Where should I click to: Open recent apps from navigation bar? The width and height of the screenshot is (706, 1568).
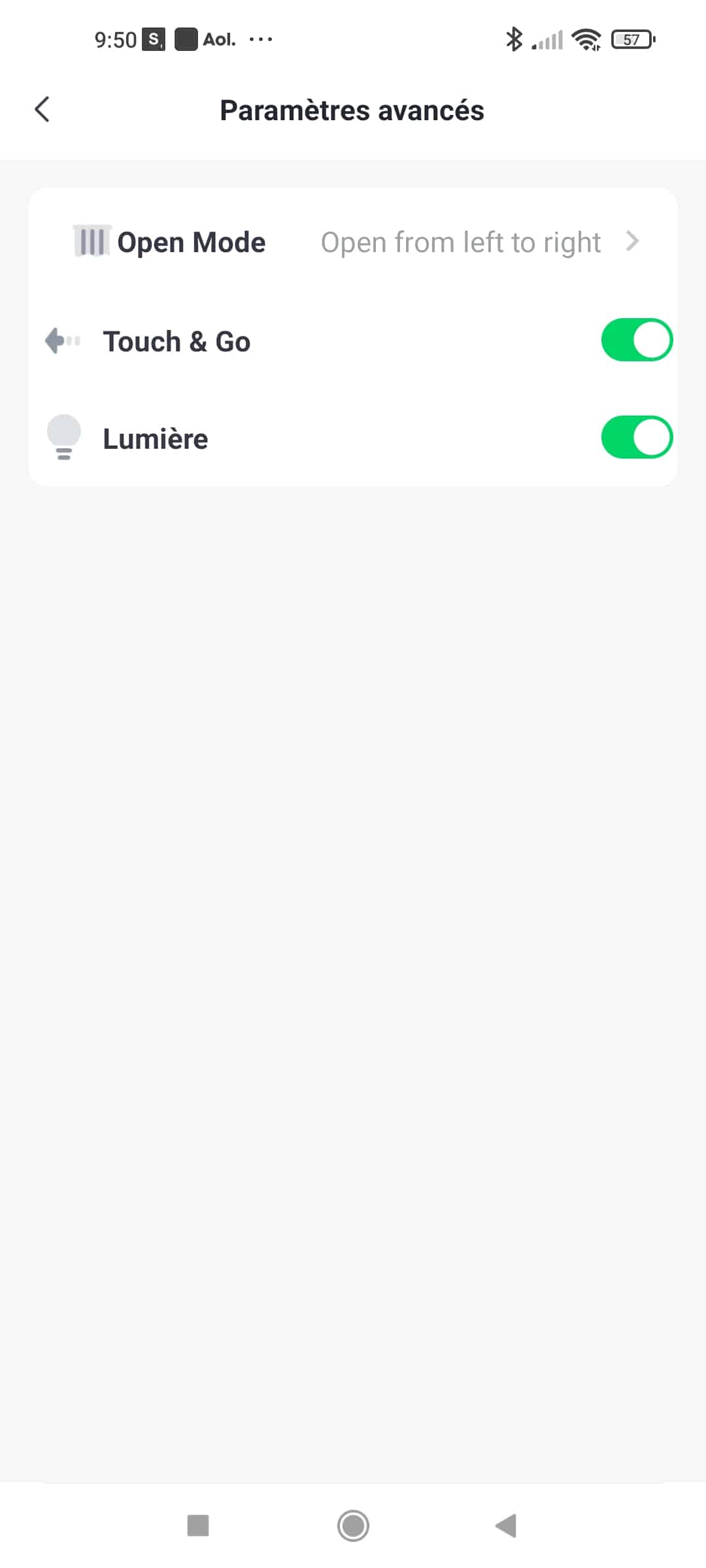coord(198,1526)
